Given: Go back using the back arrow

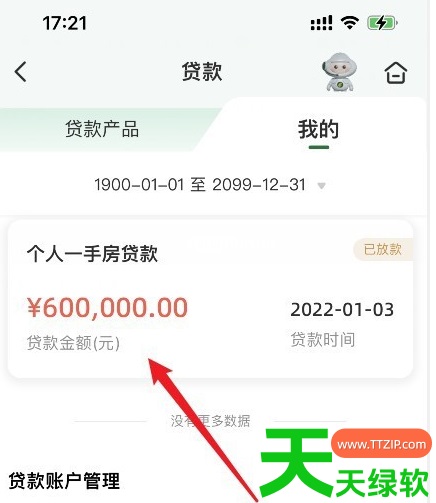Looking at the screenshot, I should coord(21,72).
